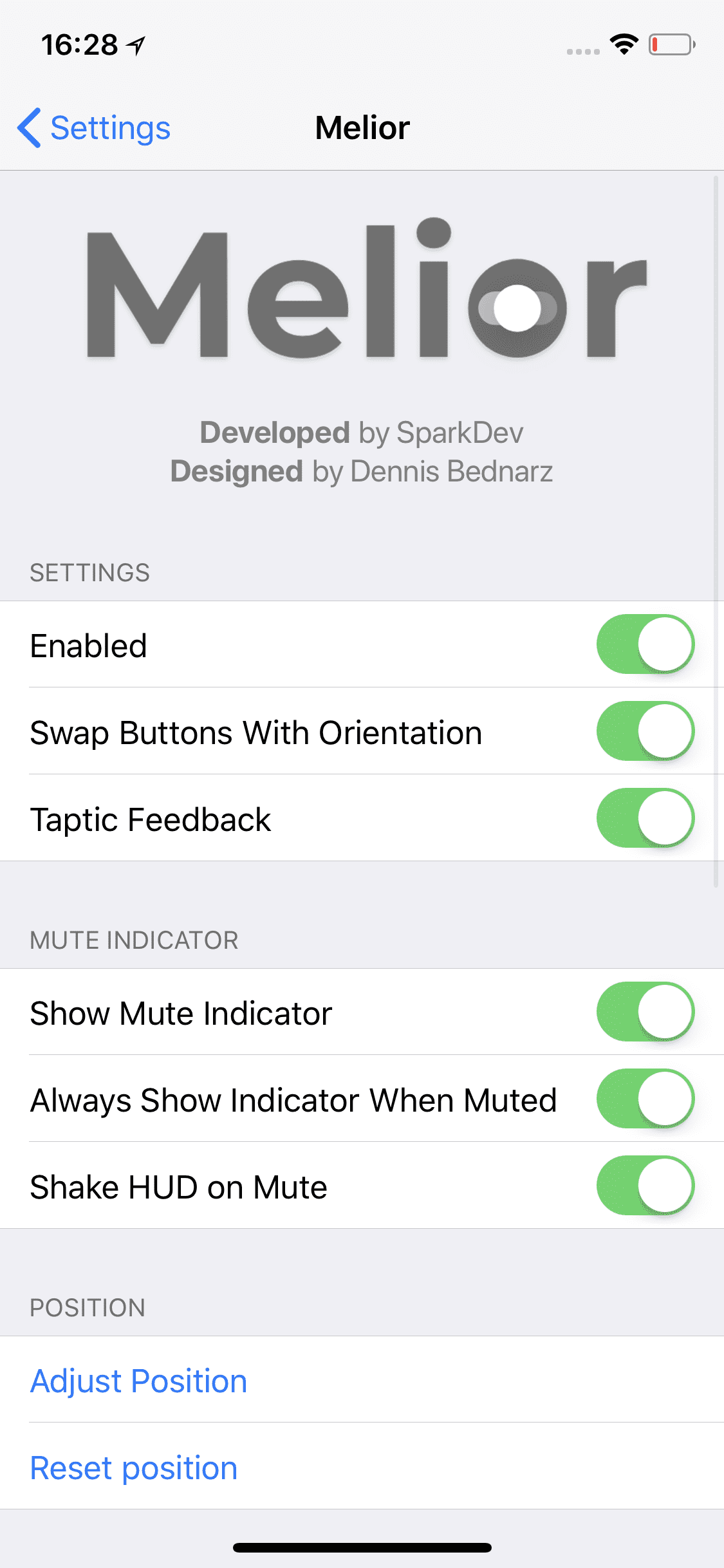Image resolution: width=724 pixels, height=1568 pixels.
Task: Switch off Show Mute Indicator
Action: click(645, 1012)
